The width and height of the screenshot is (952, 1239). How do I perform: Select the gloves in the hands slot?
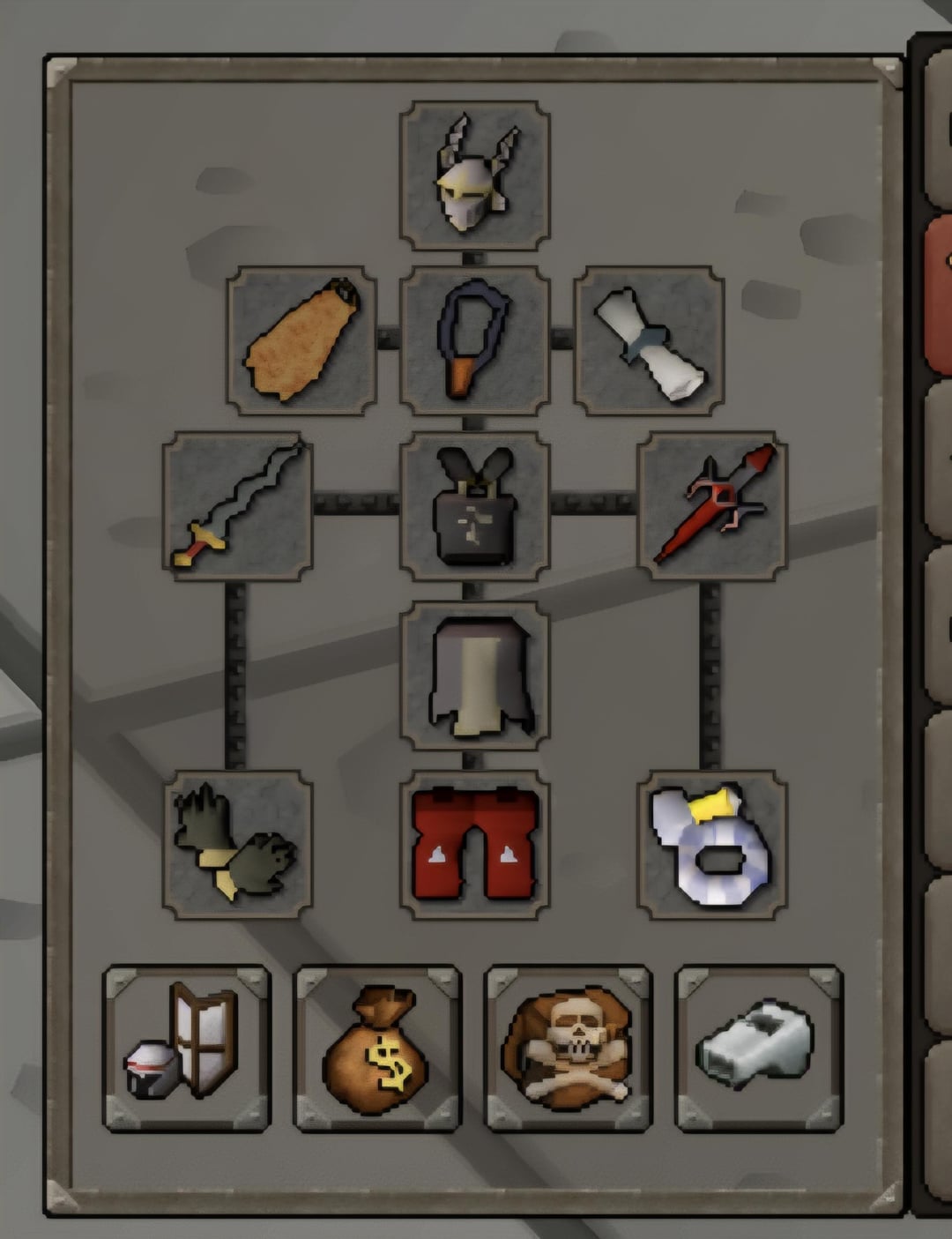pyautogui.click(x=237, y=845)
